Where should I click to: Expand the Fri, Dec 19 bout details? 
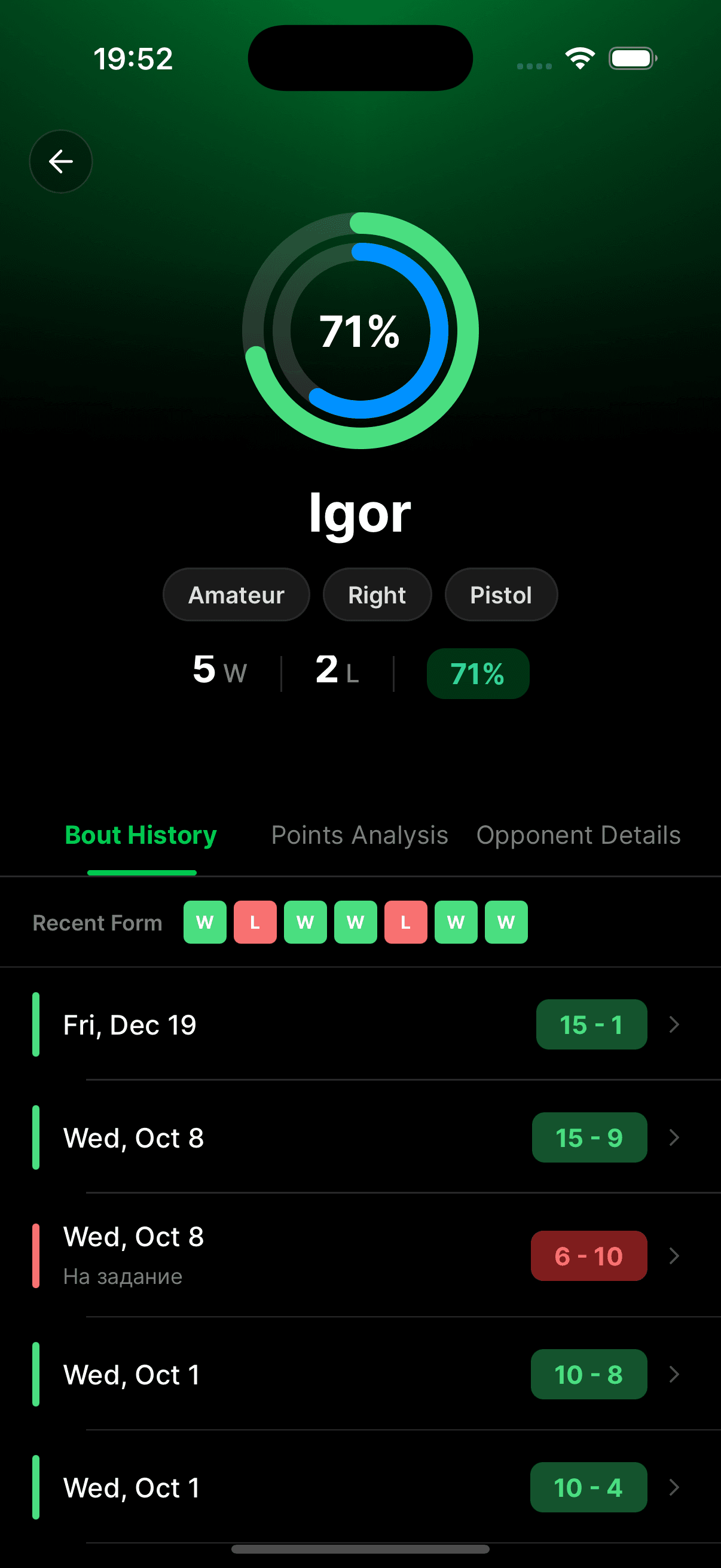360,1024
